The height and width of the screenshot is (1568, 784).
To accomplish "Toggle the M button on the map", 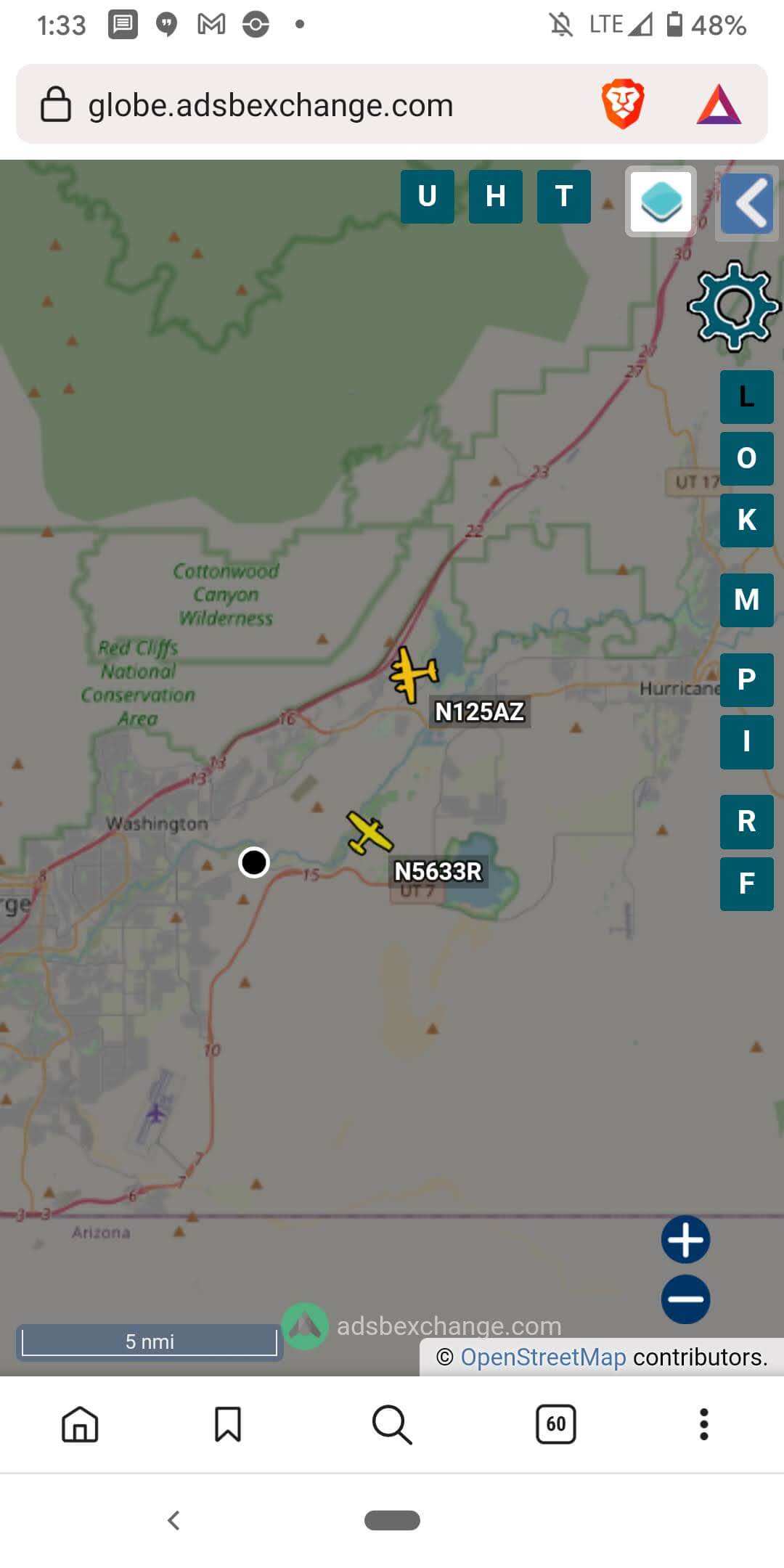I will (x=747, y=600).
